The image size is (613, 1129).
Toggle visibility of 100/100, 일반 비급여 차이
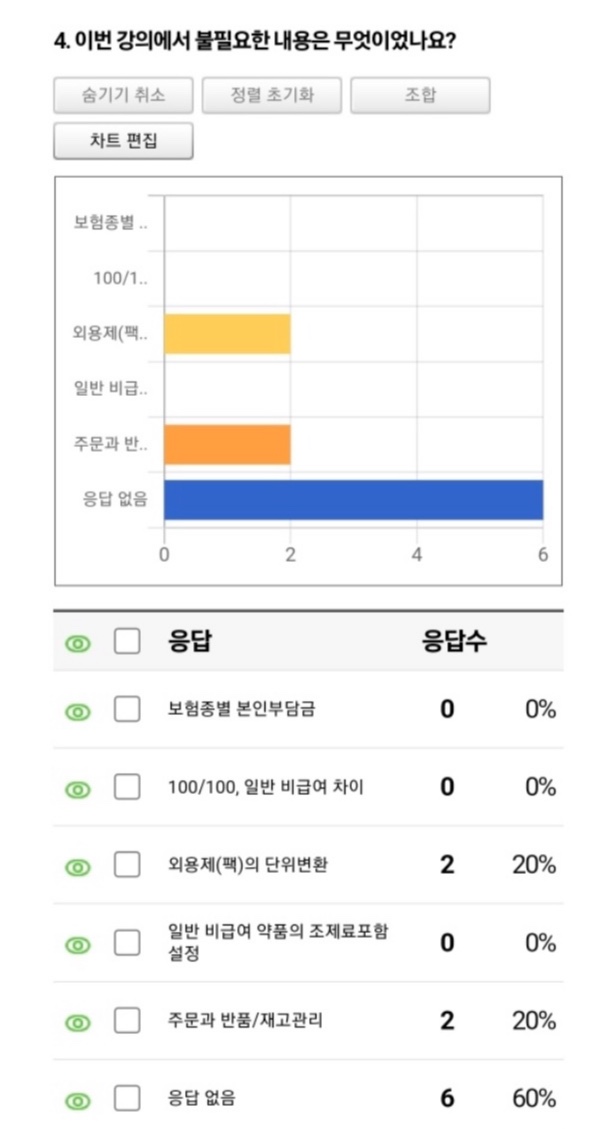78,790
